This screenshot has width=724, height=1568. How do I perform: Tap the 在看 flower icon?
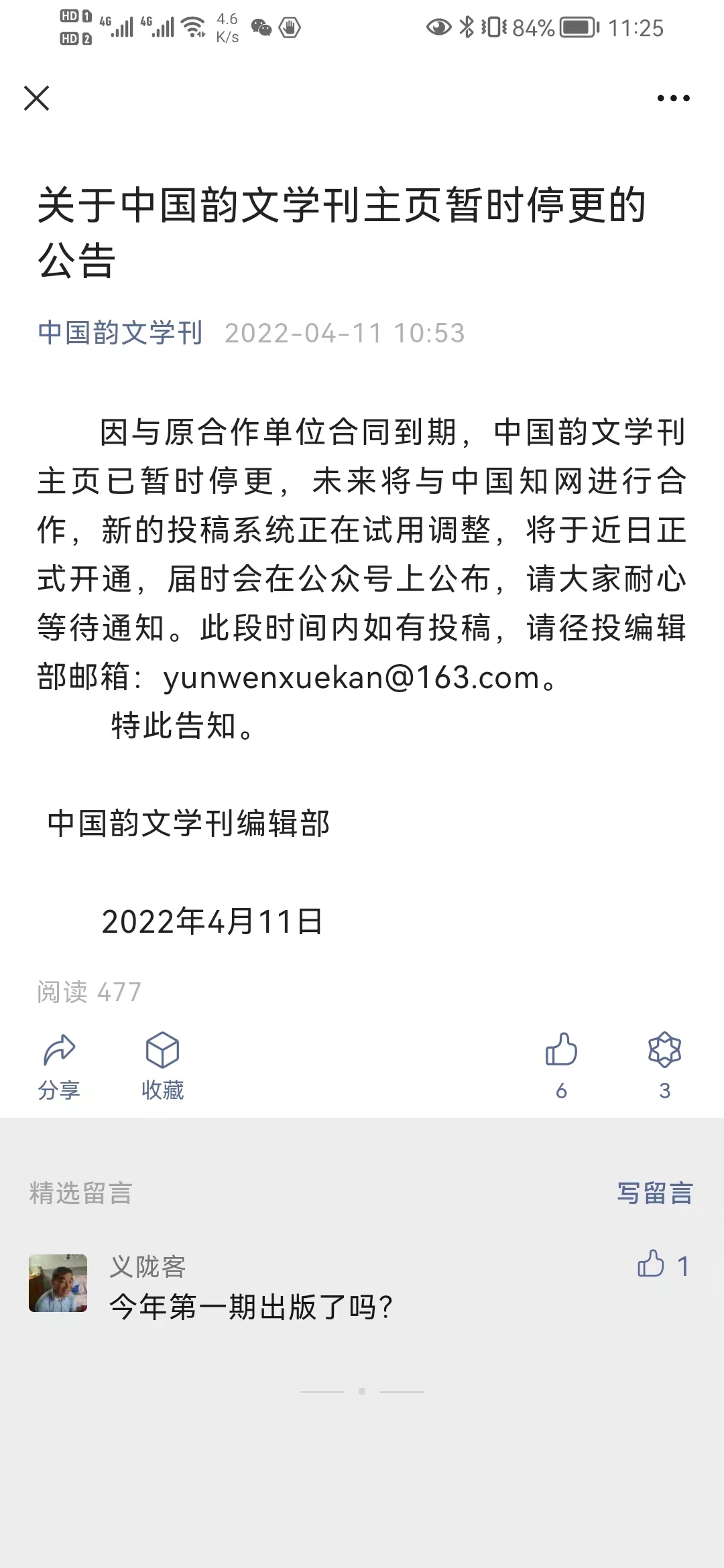click(x=664, y=1065)
